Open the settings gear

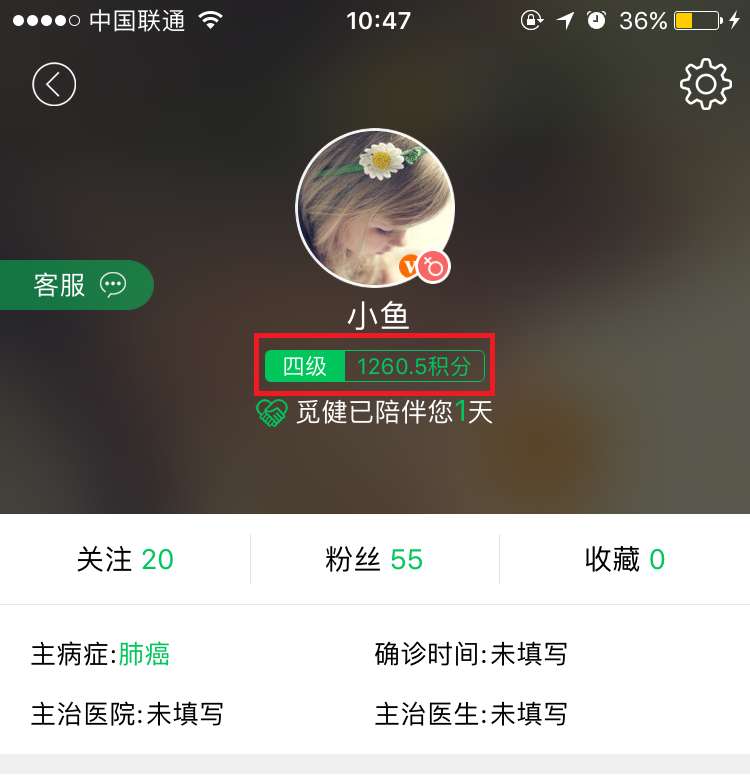pyautogui.click(x=706, y=84)
